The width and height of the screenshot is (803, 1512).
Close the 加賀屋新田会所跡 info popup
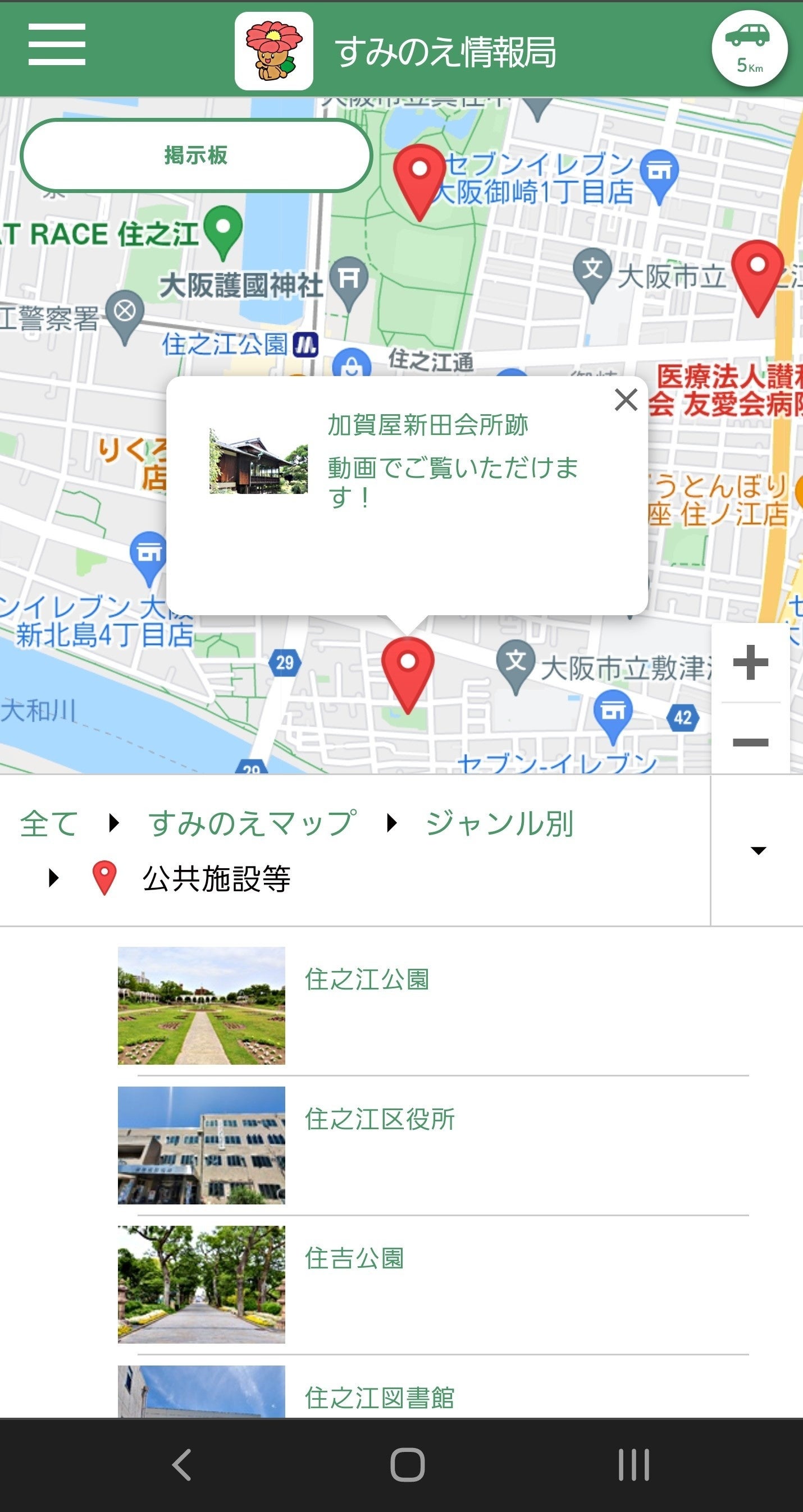626,400
